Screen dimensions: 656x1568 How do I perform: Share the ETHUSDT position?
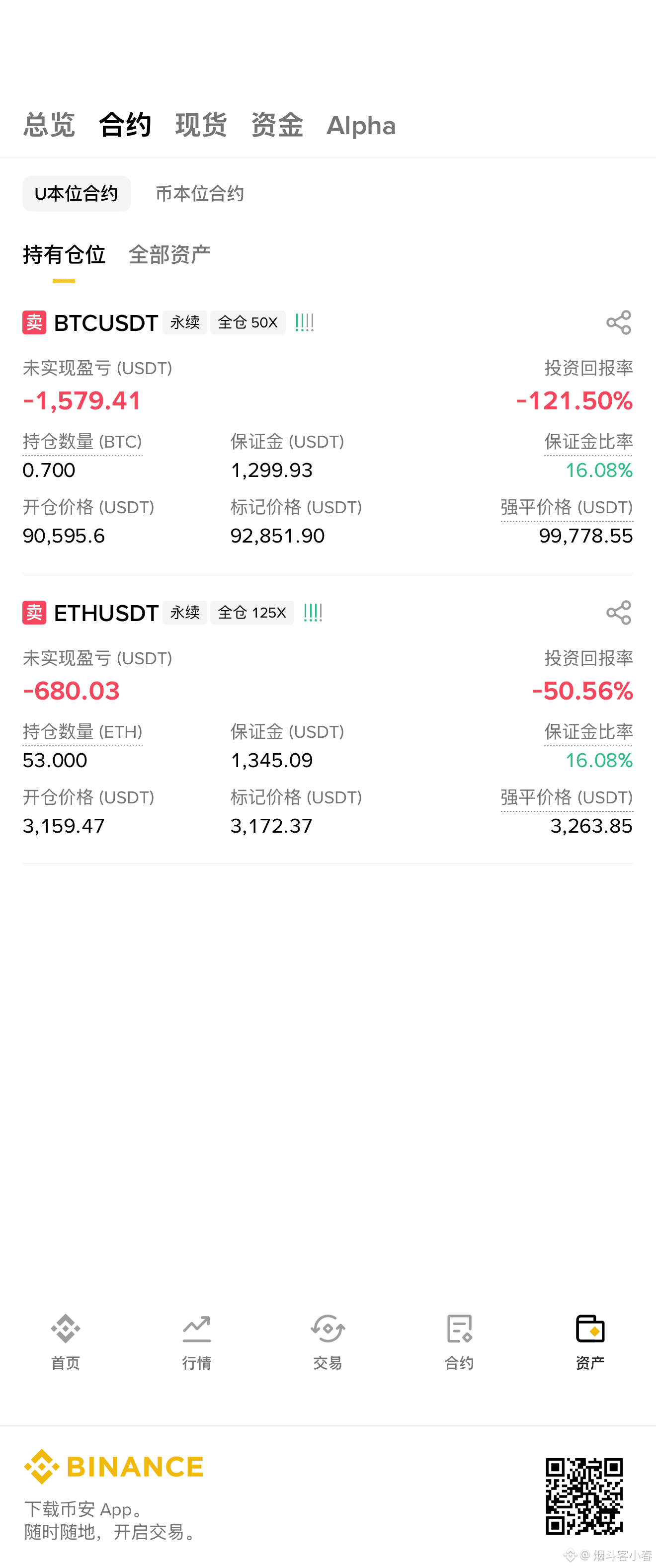point(618,613)
